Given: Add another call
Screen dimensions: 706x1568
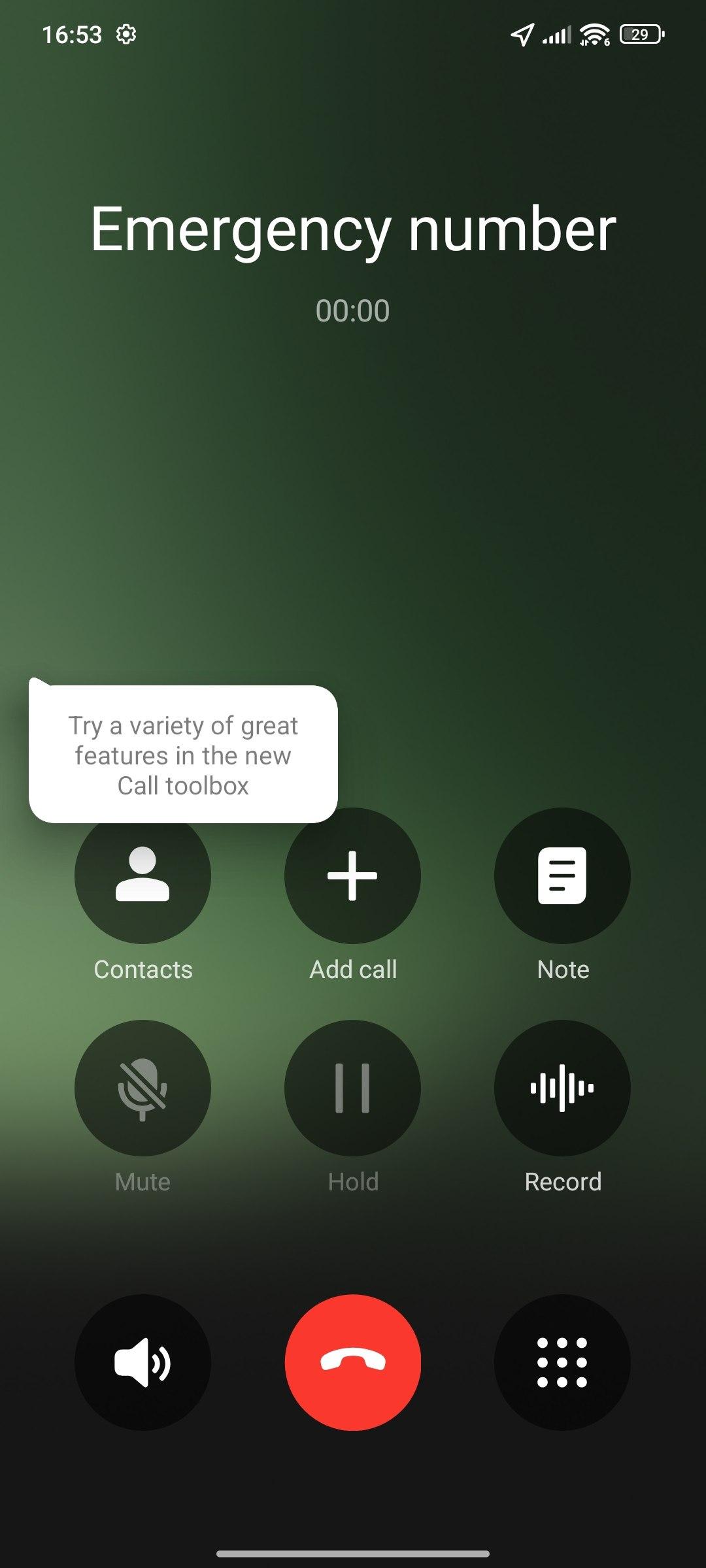Looking at the screenshot, I should [352, 875].
